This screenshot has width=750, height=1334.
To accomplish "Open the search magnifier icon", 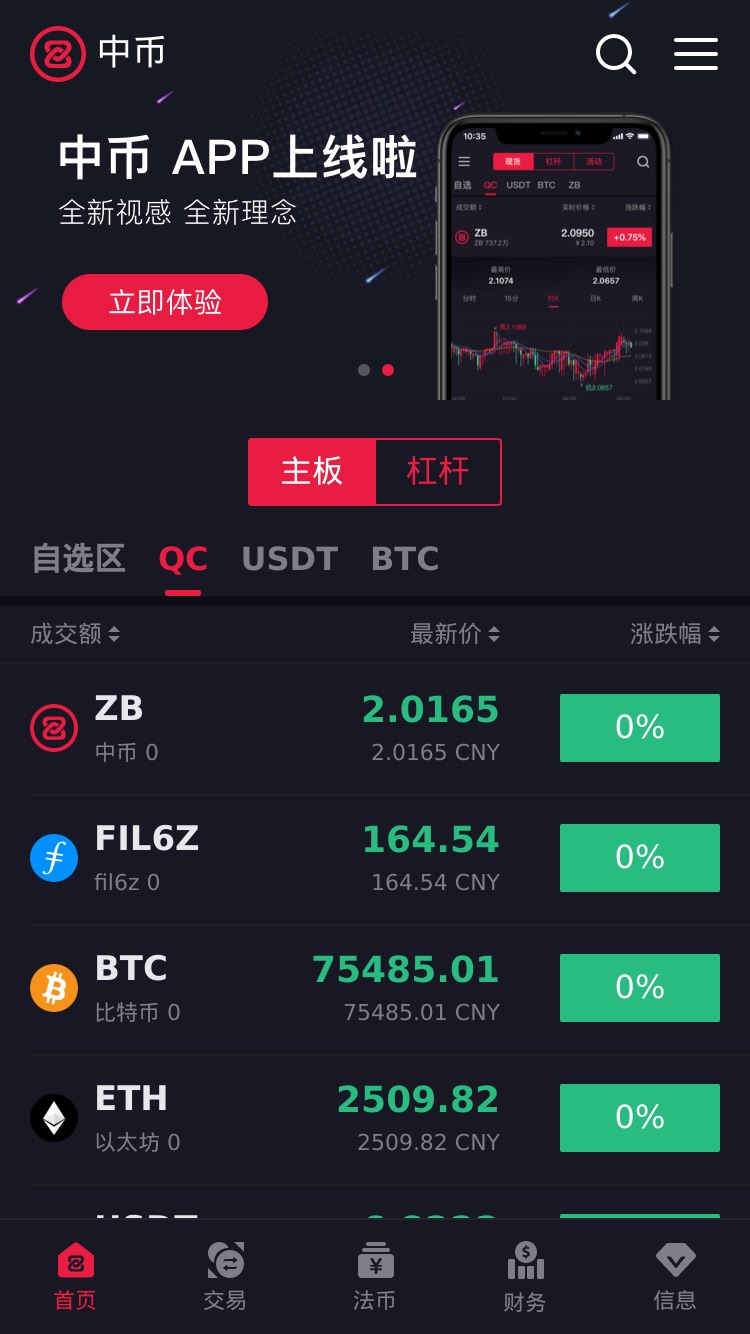I will (x=616, y=54).
